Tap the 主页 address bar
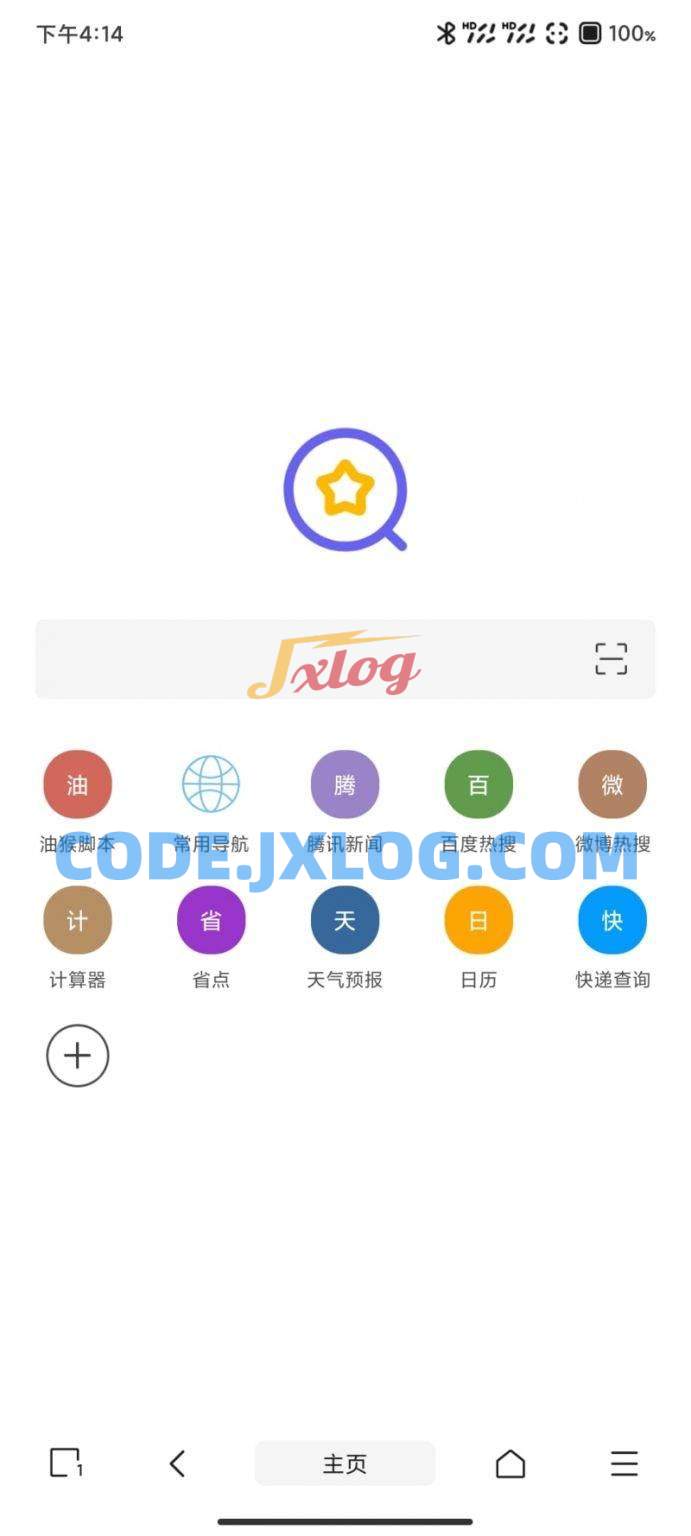Viewport: 691px width, 1536px height. 345,1464
